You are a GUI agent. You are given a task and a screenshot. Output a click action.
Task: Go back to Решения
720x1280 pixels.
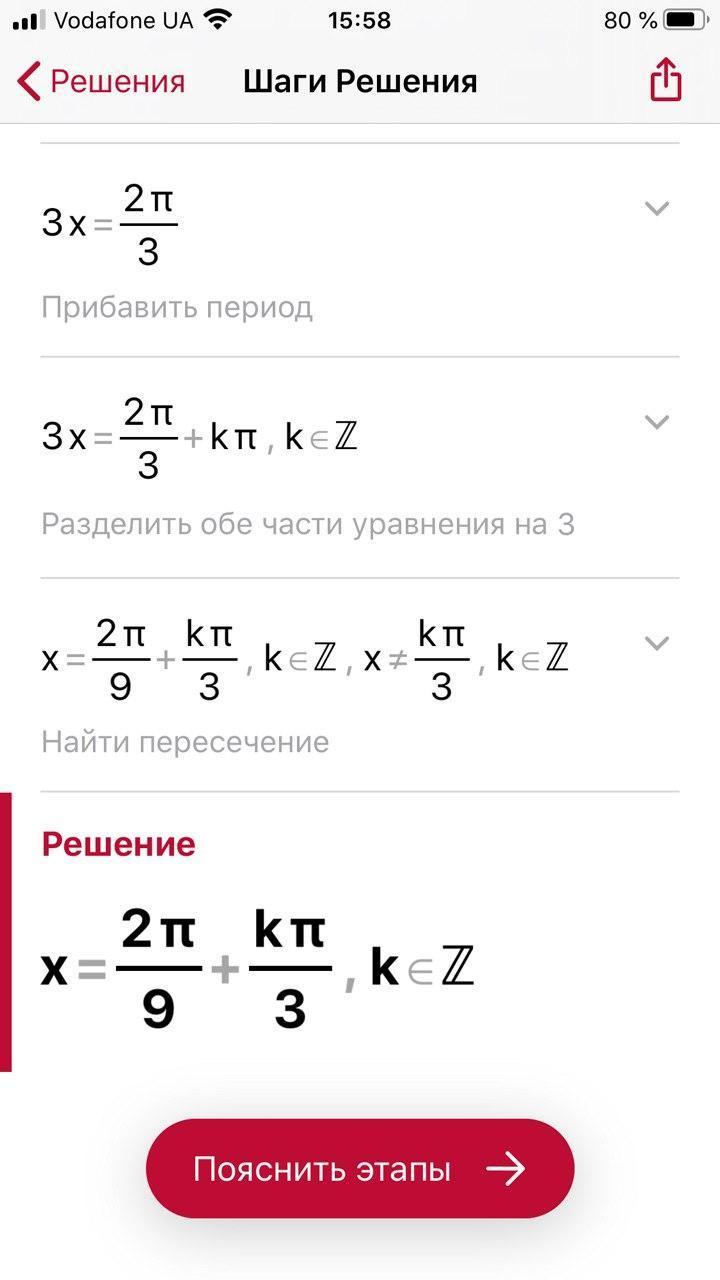click(102, 81)
